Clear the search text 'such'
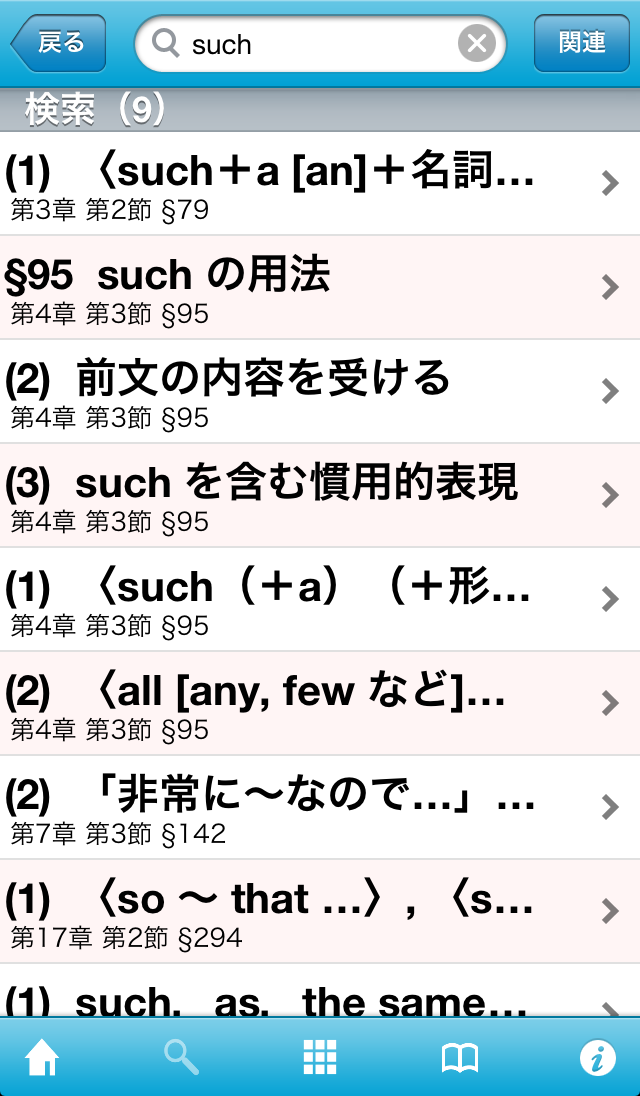 click(x=477, y=44)
